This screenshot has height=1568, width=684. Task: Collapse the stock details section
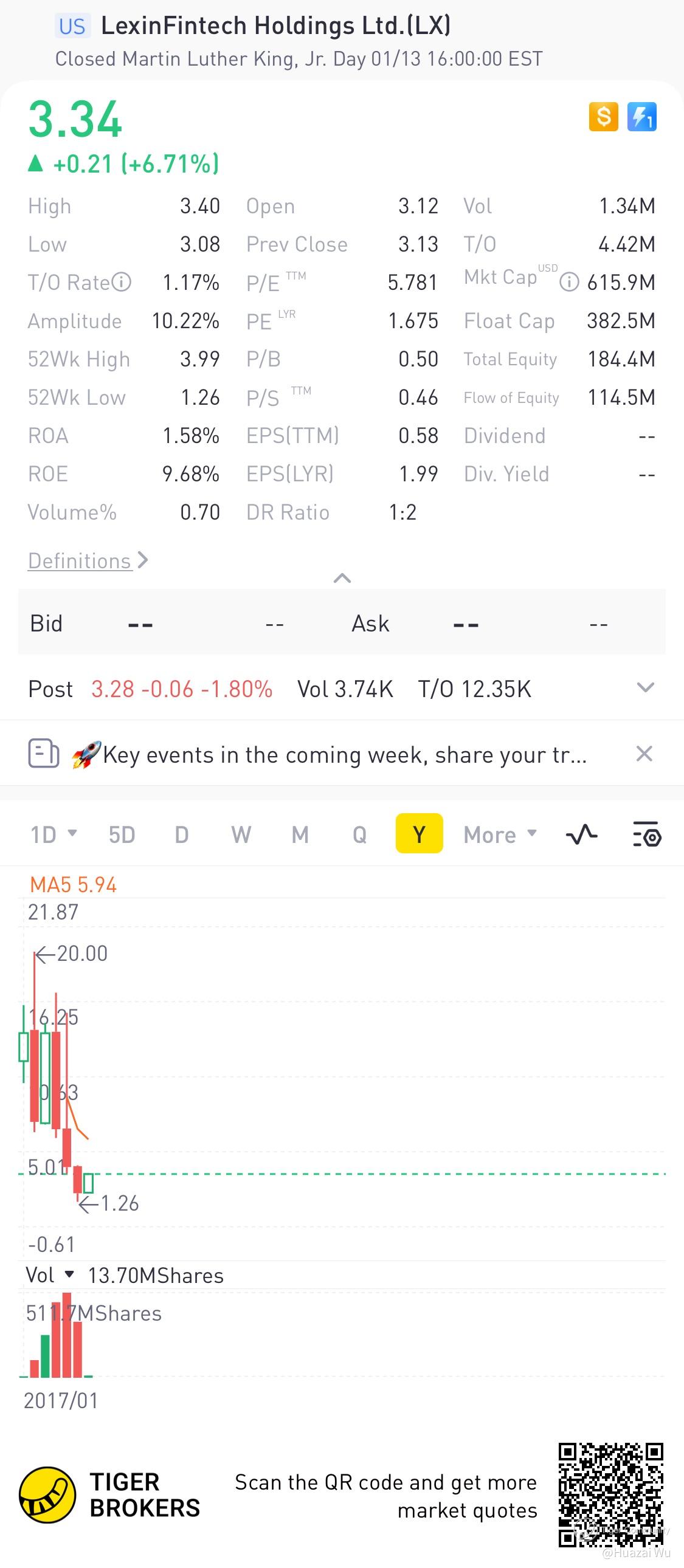pyautogui.click(x=342, y=577)
